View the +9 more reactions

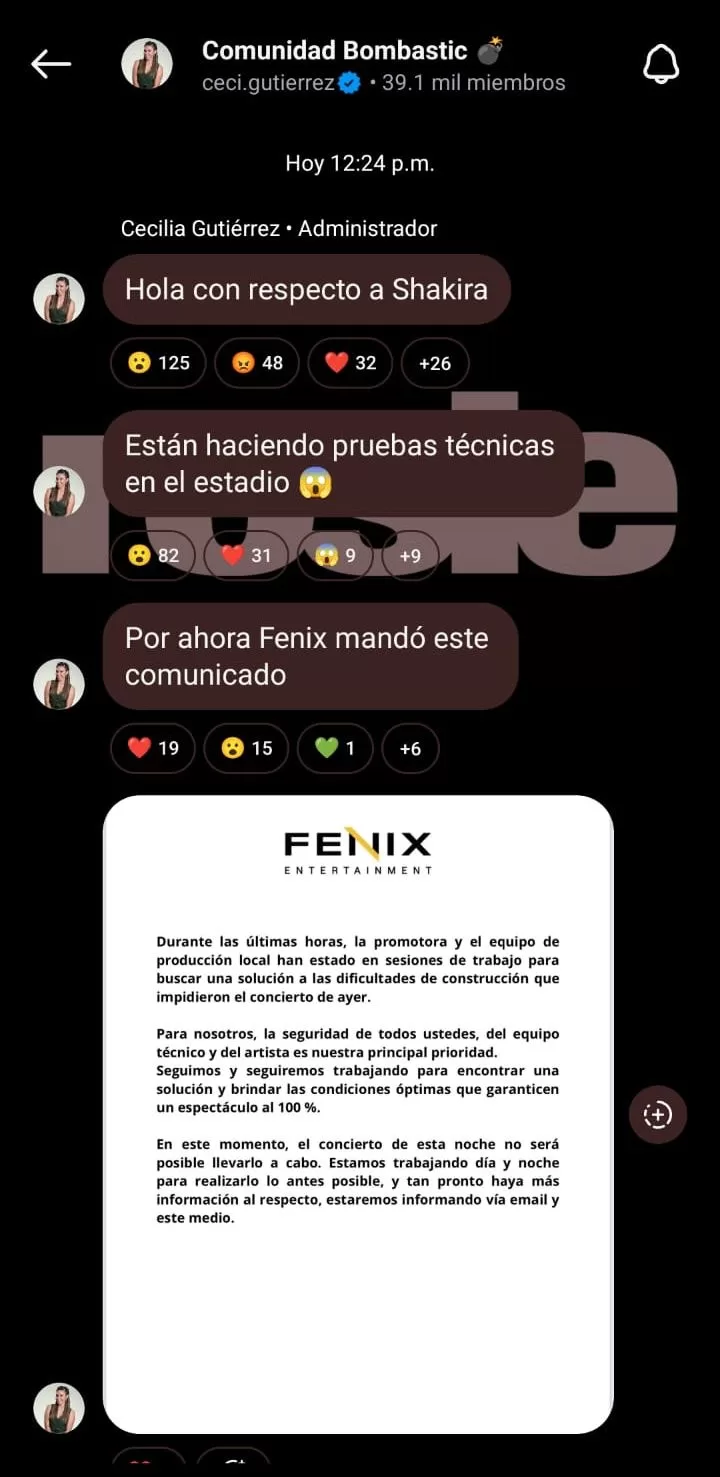(x=410, y=555)
